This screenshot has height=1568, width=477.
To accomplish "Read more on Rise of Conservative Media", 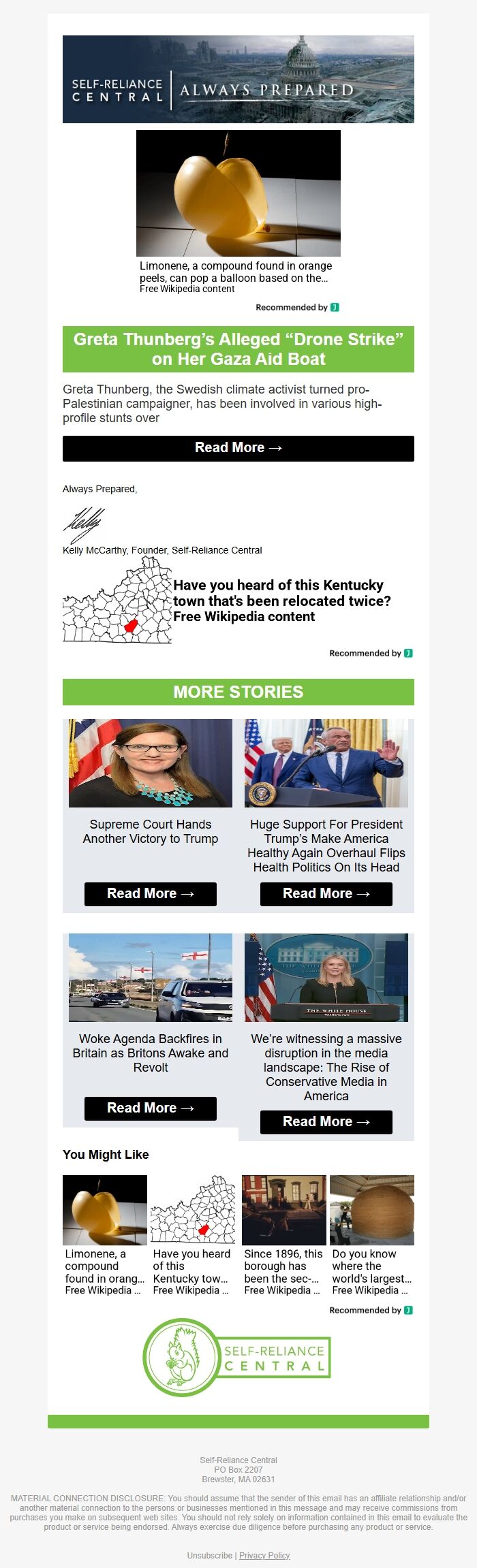I will 326,1122.
